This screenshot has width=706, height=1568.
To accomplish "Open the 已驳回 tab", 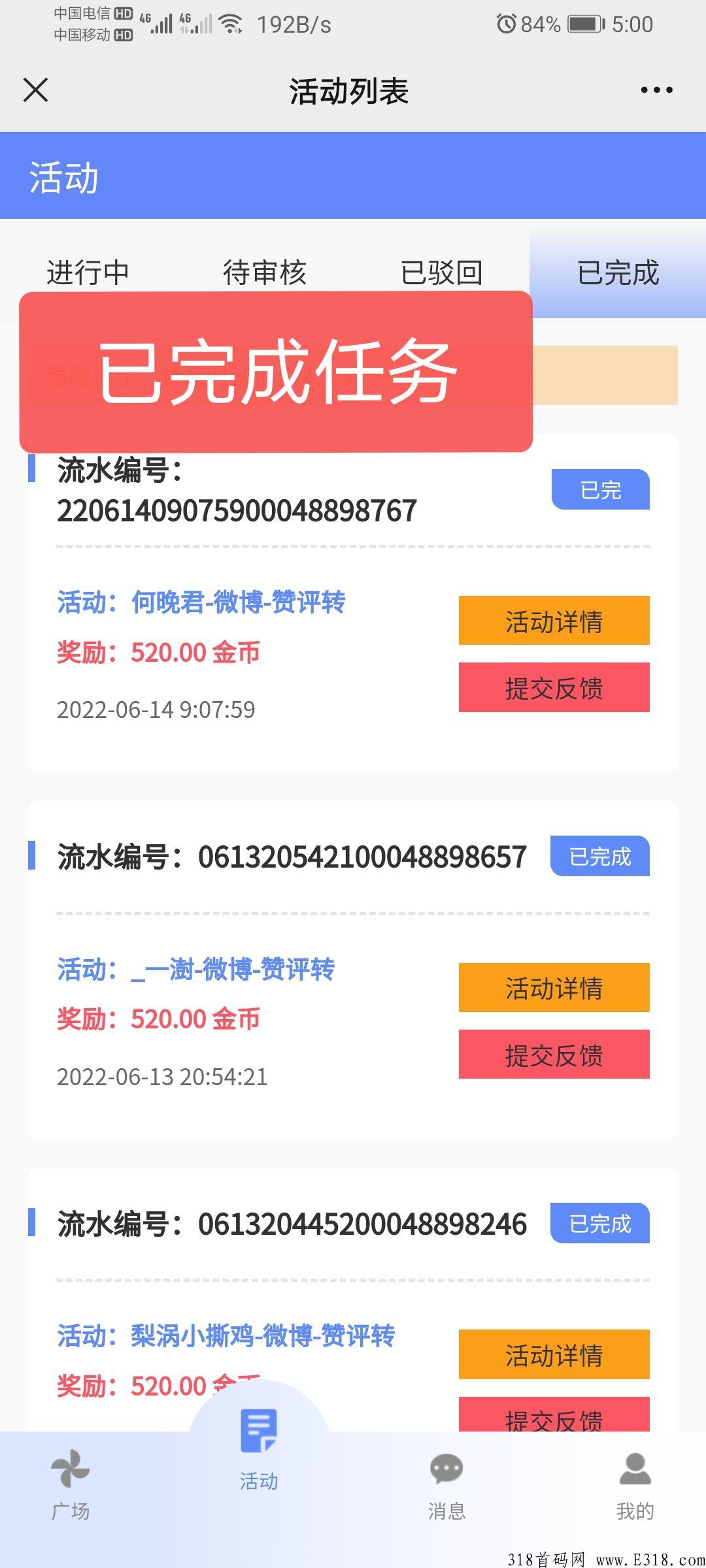I will 442,274.
